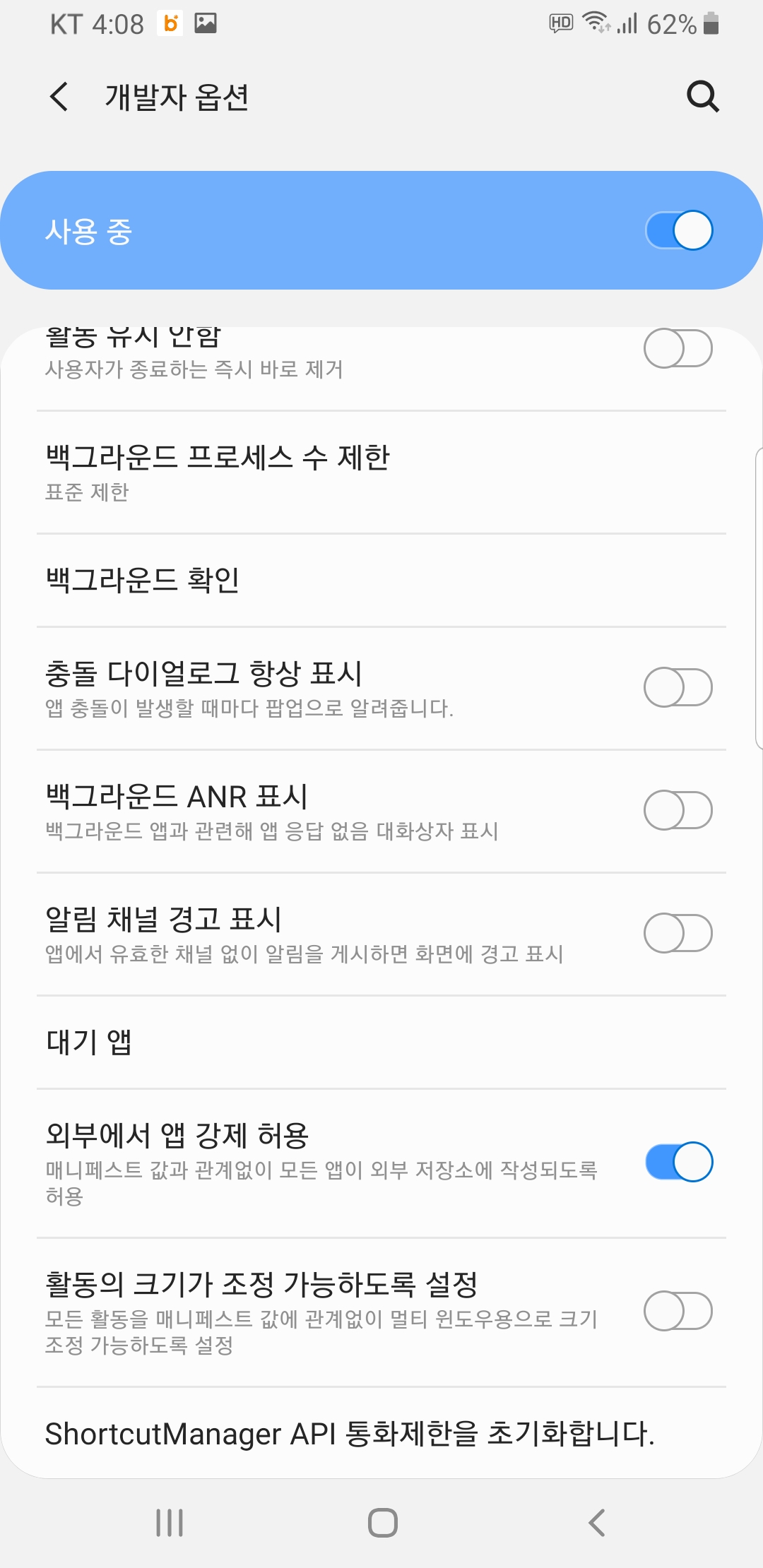Enable 백그라운드 ANR 표시

point(678,810)
